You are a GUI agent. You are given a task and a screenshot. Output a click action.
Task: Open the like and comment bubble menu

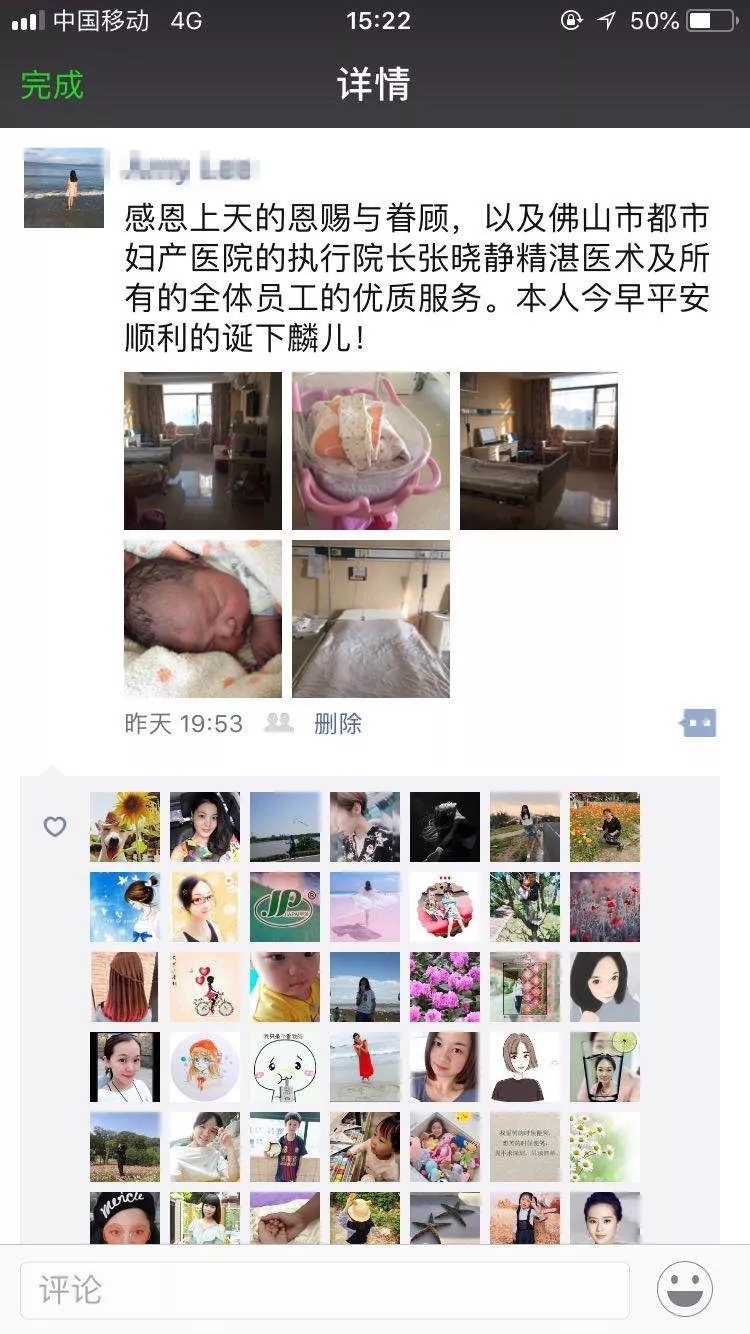point(698,723)
